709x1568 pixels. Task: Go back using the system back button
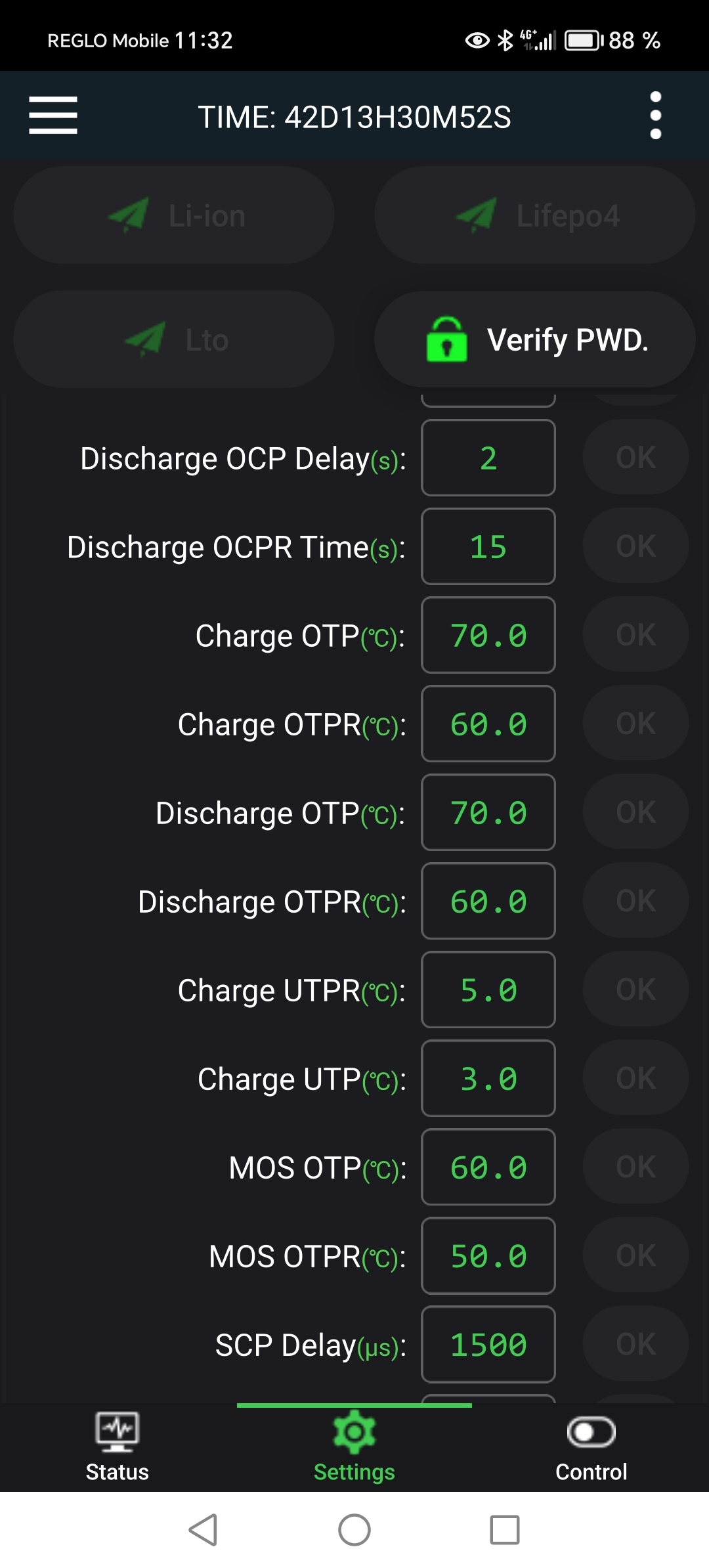point(204,1530)
